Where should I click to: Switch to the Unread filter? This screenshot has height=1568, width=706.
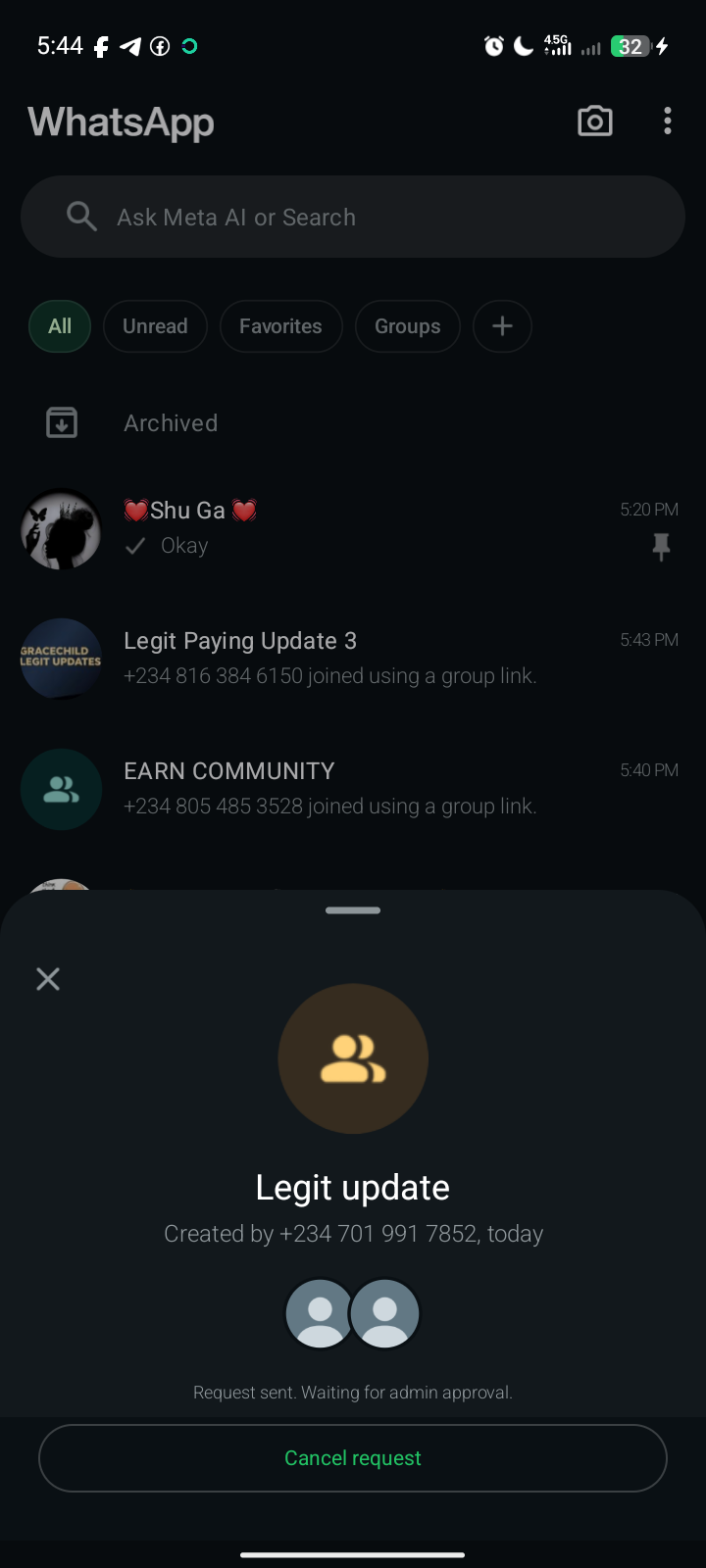tap(155, 326)
